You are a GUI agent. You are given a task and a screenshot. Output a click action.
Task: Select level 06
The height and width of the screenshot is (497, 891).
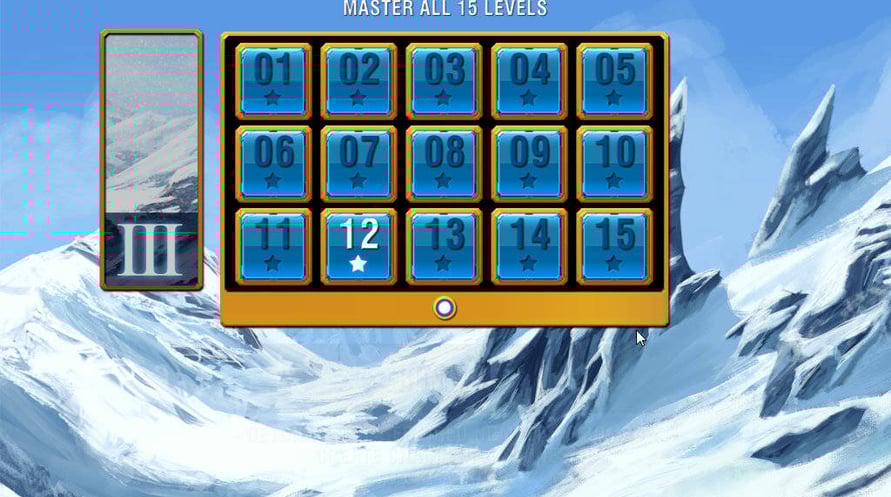[274, 163]
